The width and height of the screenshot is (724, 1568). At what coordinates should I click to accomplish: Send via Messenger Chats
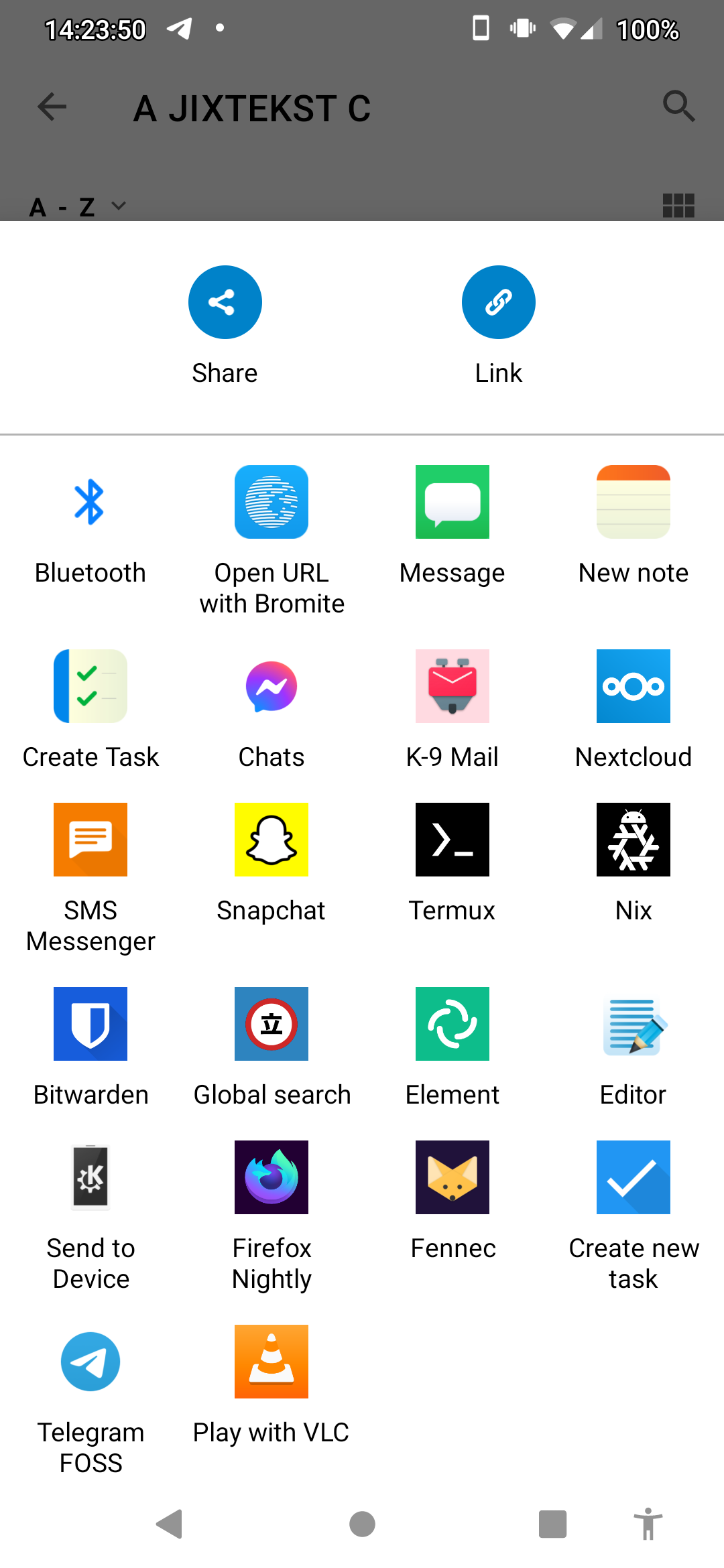coord(271,687)
